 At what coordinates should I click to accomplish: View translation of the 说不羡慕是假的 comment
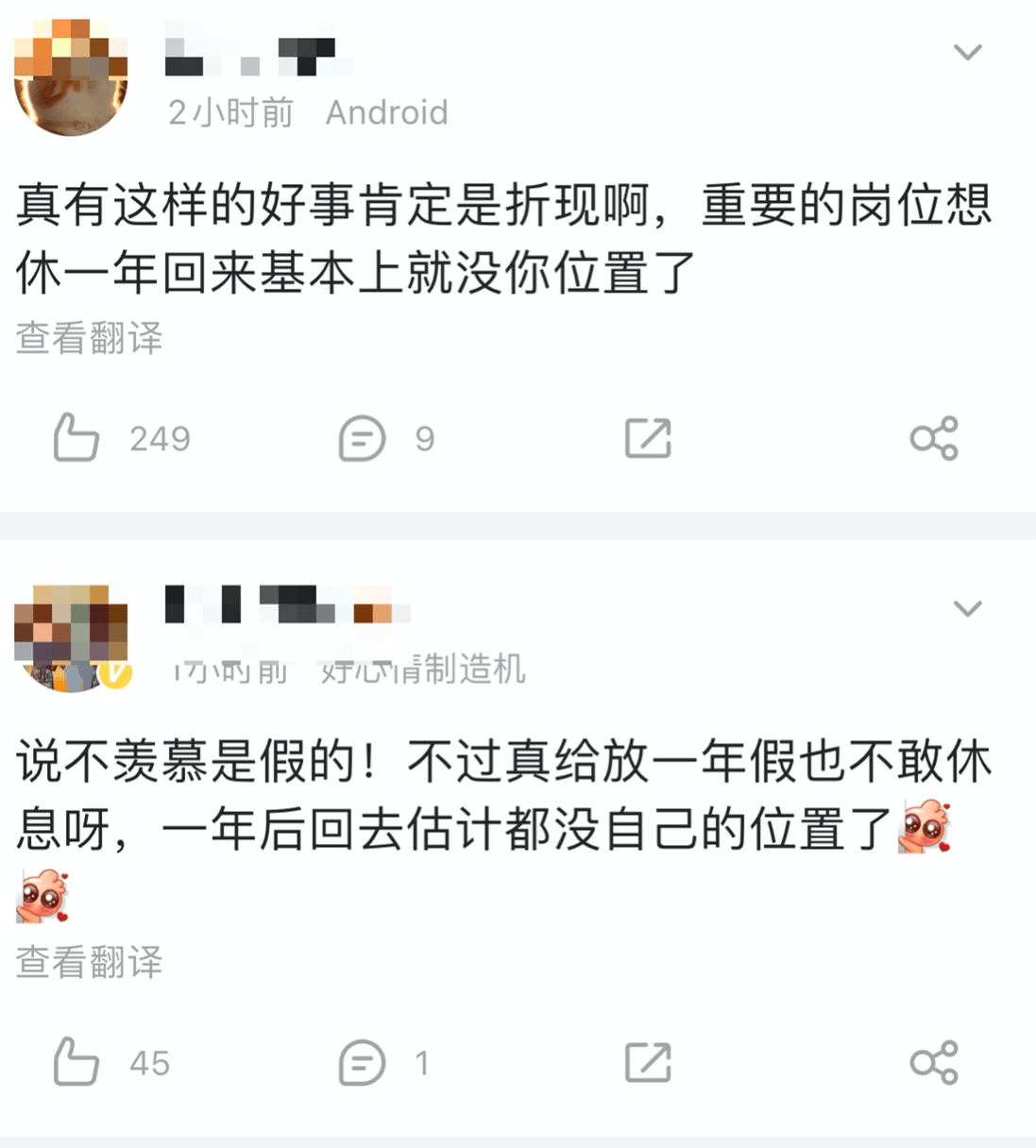coord(90,961)
